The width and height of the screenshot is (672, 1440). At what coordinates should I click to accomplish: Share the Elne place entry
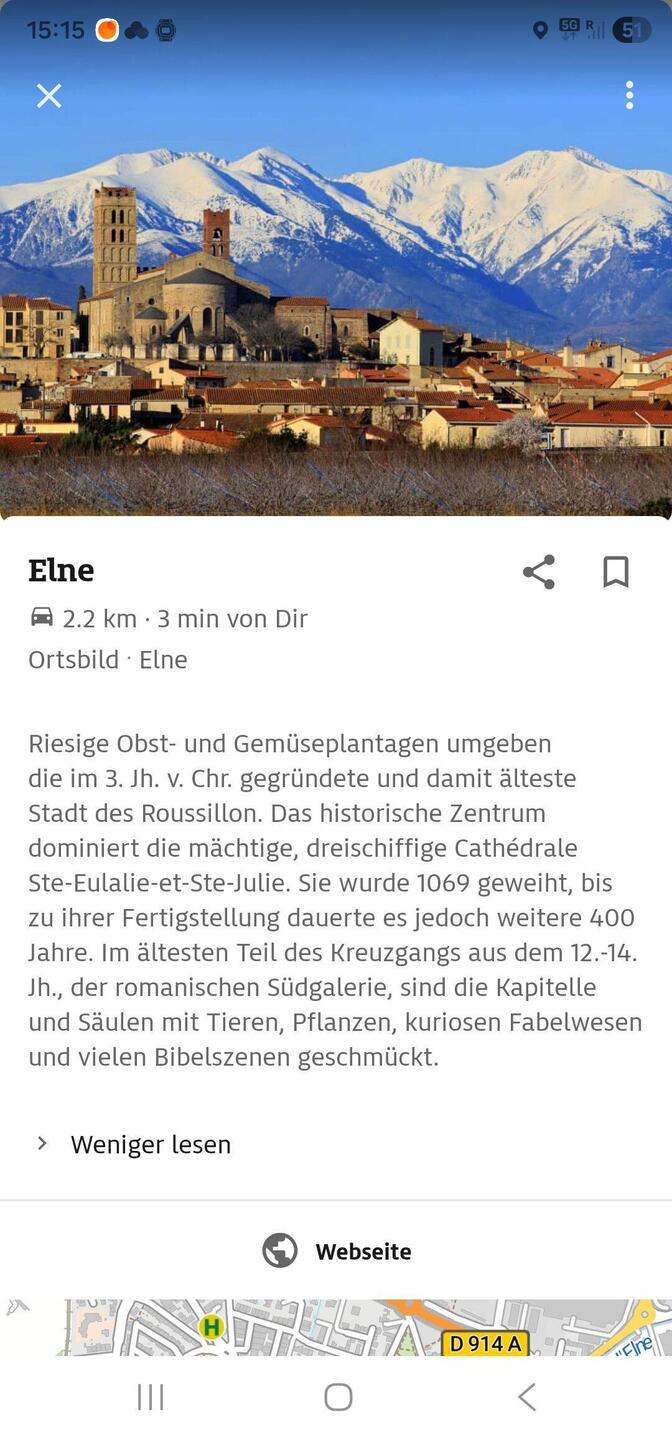[x=539, y=572]
